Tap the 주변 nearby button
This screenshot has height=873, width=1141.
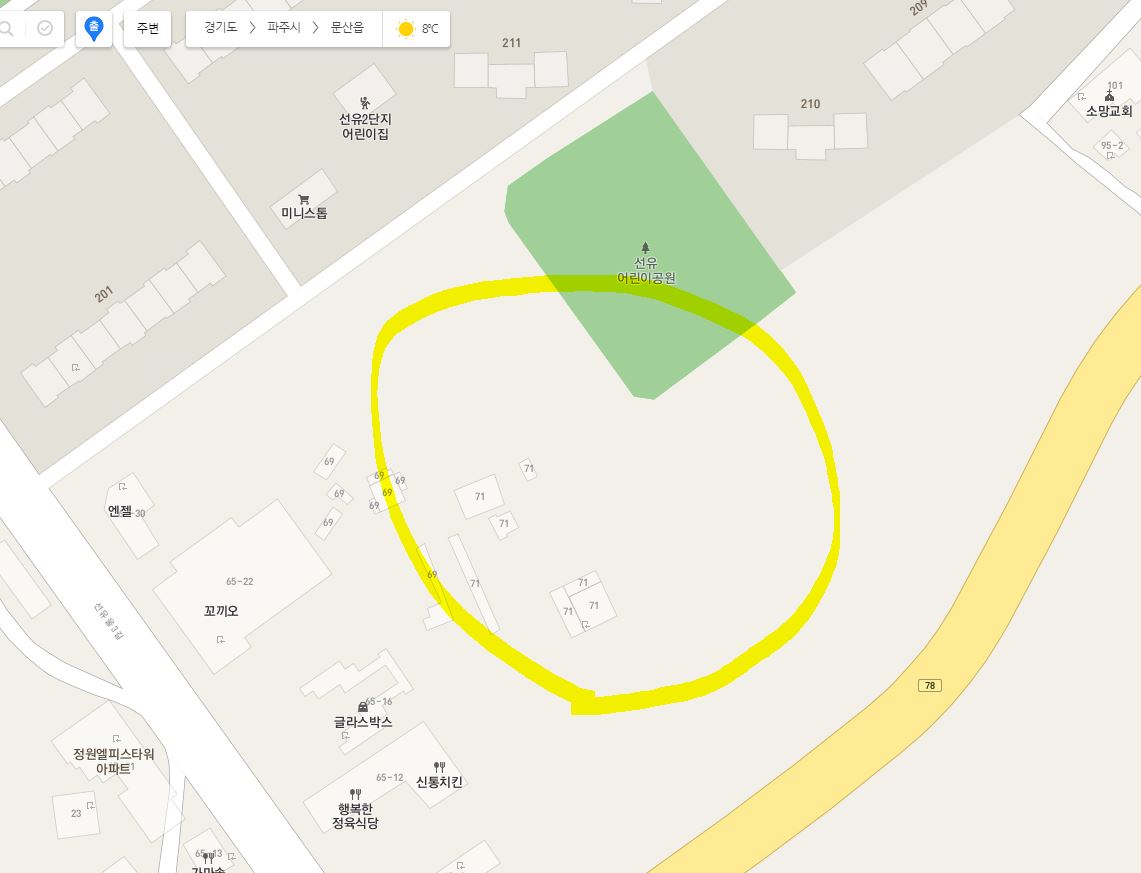tap(148, 28)
